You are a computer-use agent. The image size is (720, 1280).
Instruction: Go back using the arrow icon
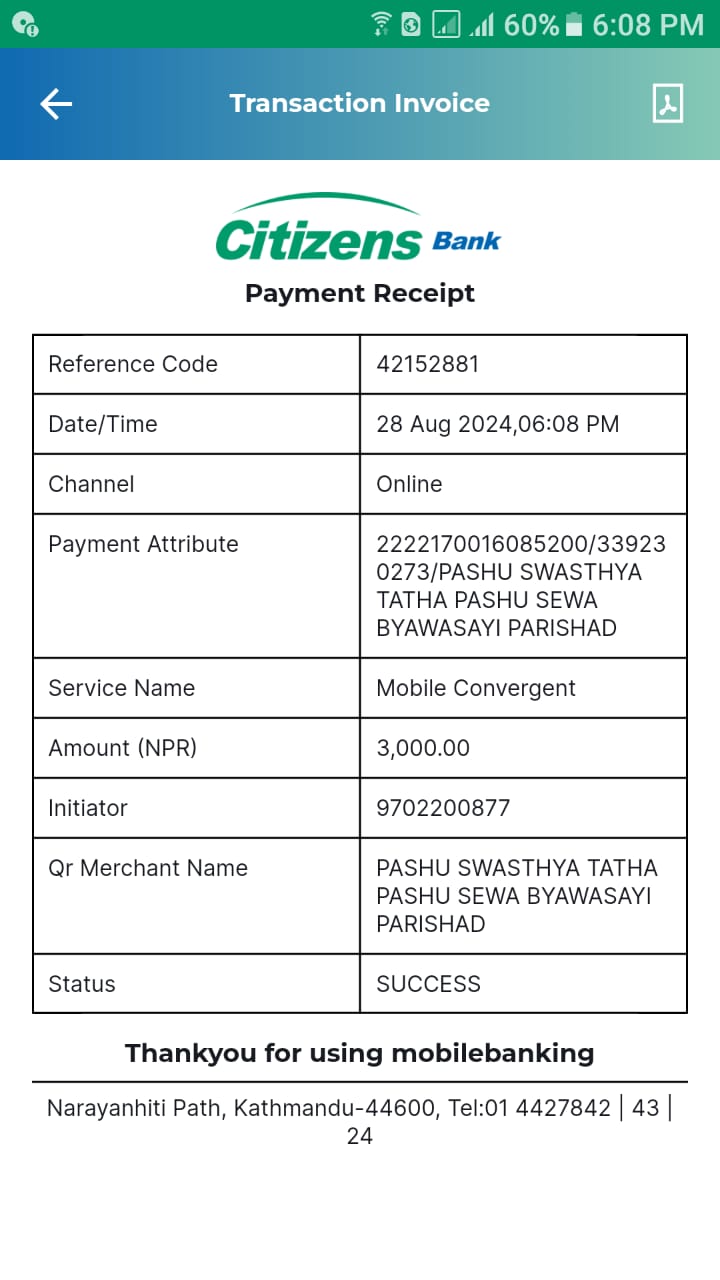(56, 104)
